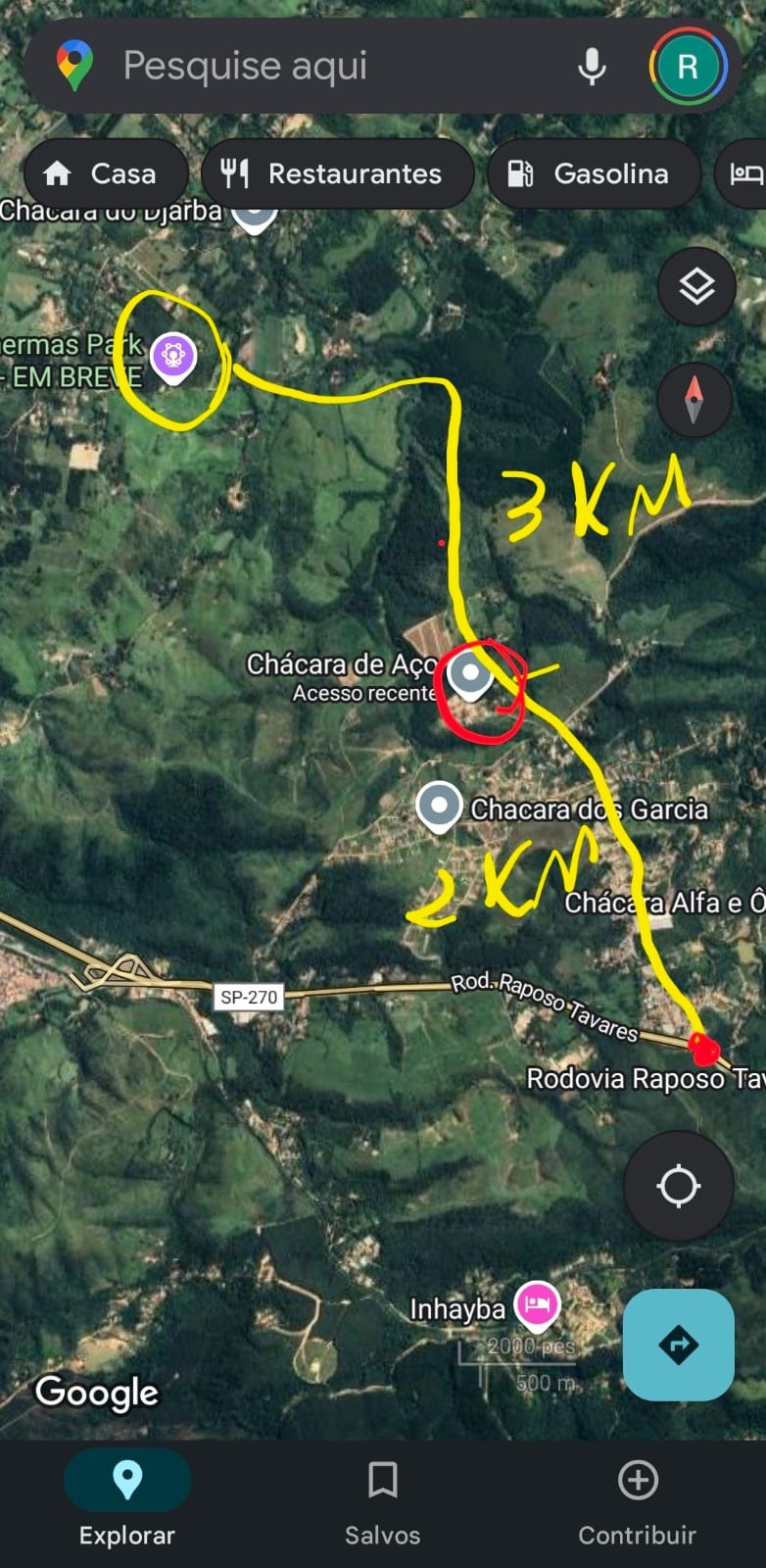Open the Contribuir tab

[637, 1497]
